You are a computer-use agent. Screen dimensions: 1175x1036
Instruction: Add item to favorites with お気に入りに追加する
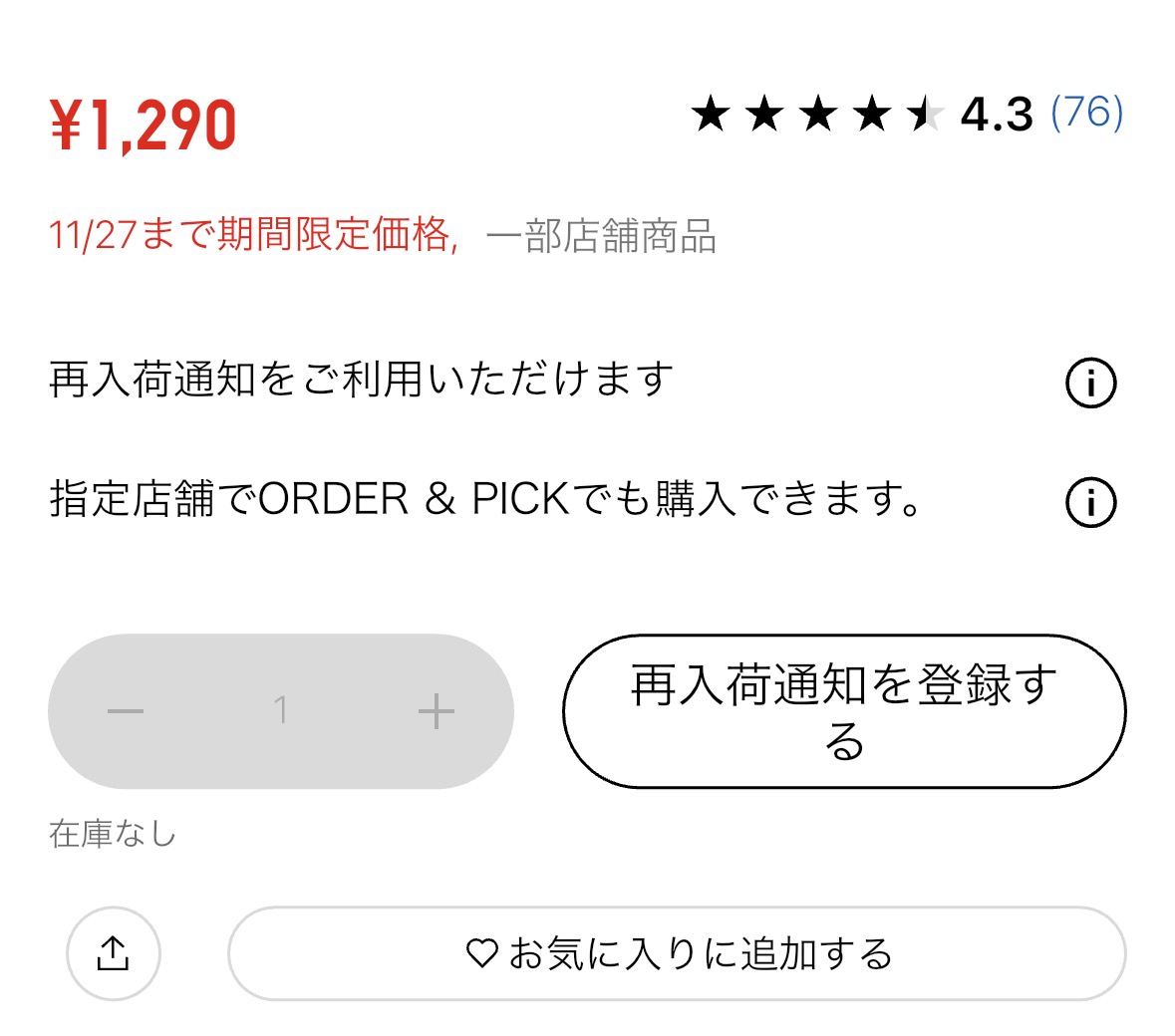(x=677, y=953)
